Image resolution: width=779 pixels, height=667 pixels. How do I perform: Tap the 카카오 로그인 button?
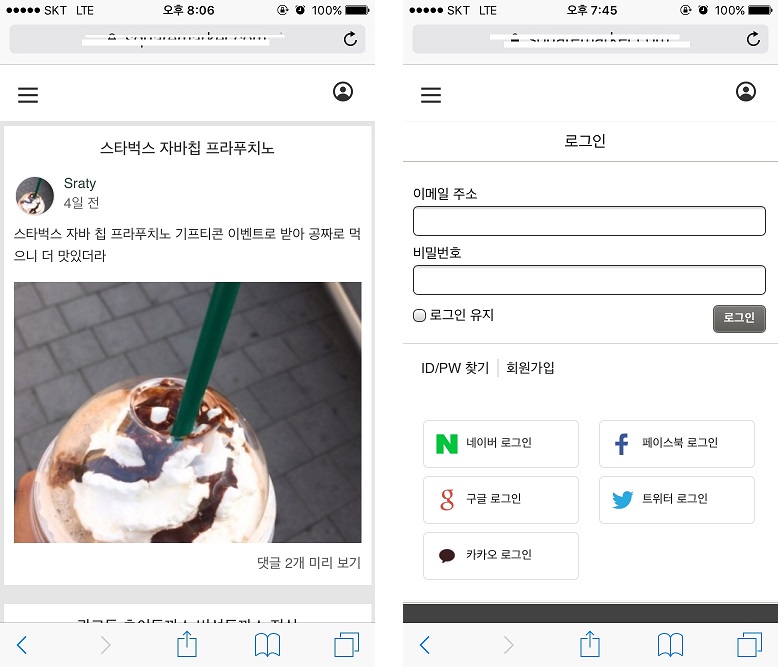tap(501, 555)
